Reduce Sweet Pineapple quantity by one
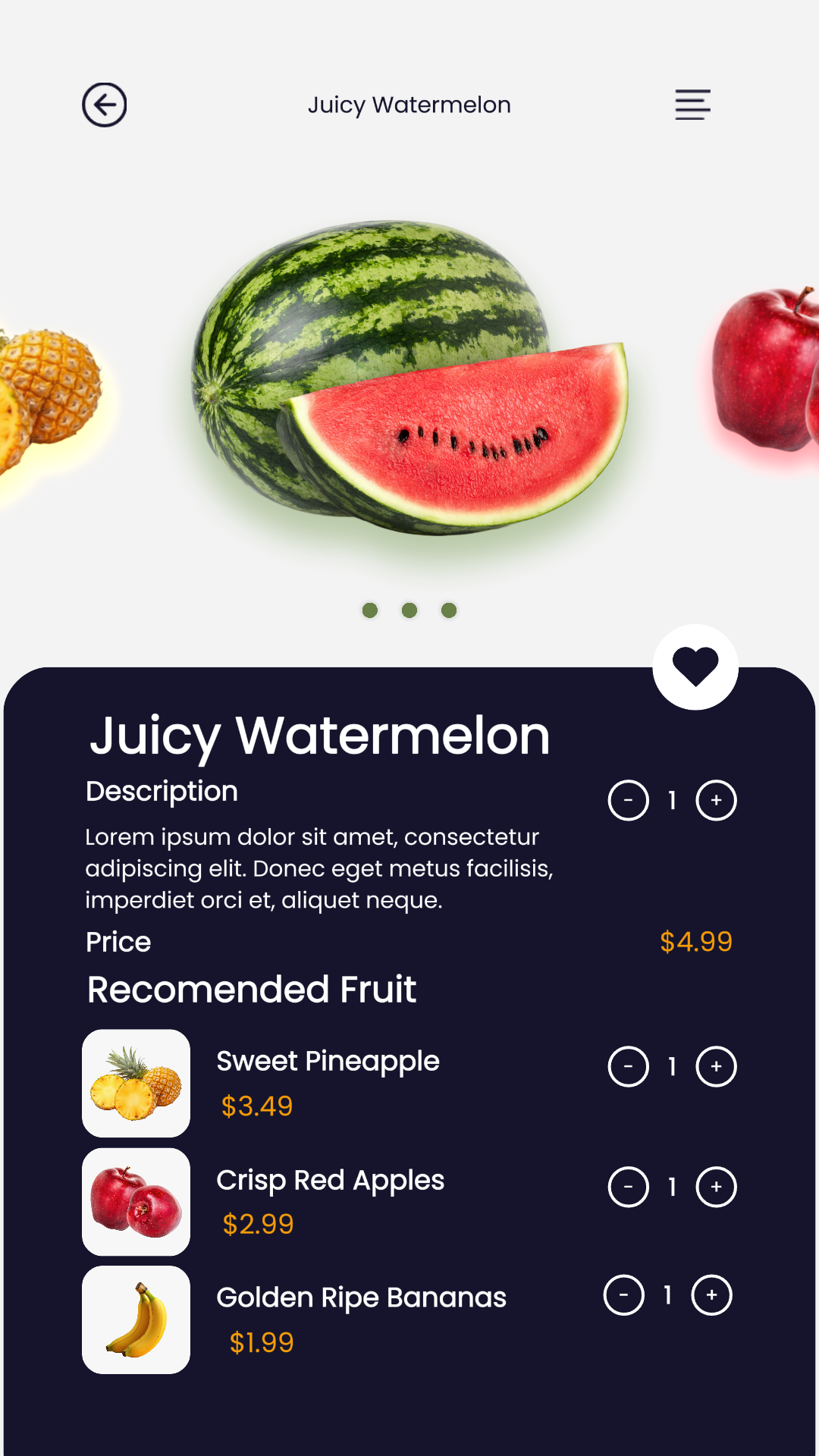This screenshot has height=1456, width=819. pyautogui.click(x=629, y=1067)
